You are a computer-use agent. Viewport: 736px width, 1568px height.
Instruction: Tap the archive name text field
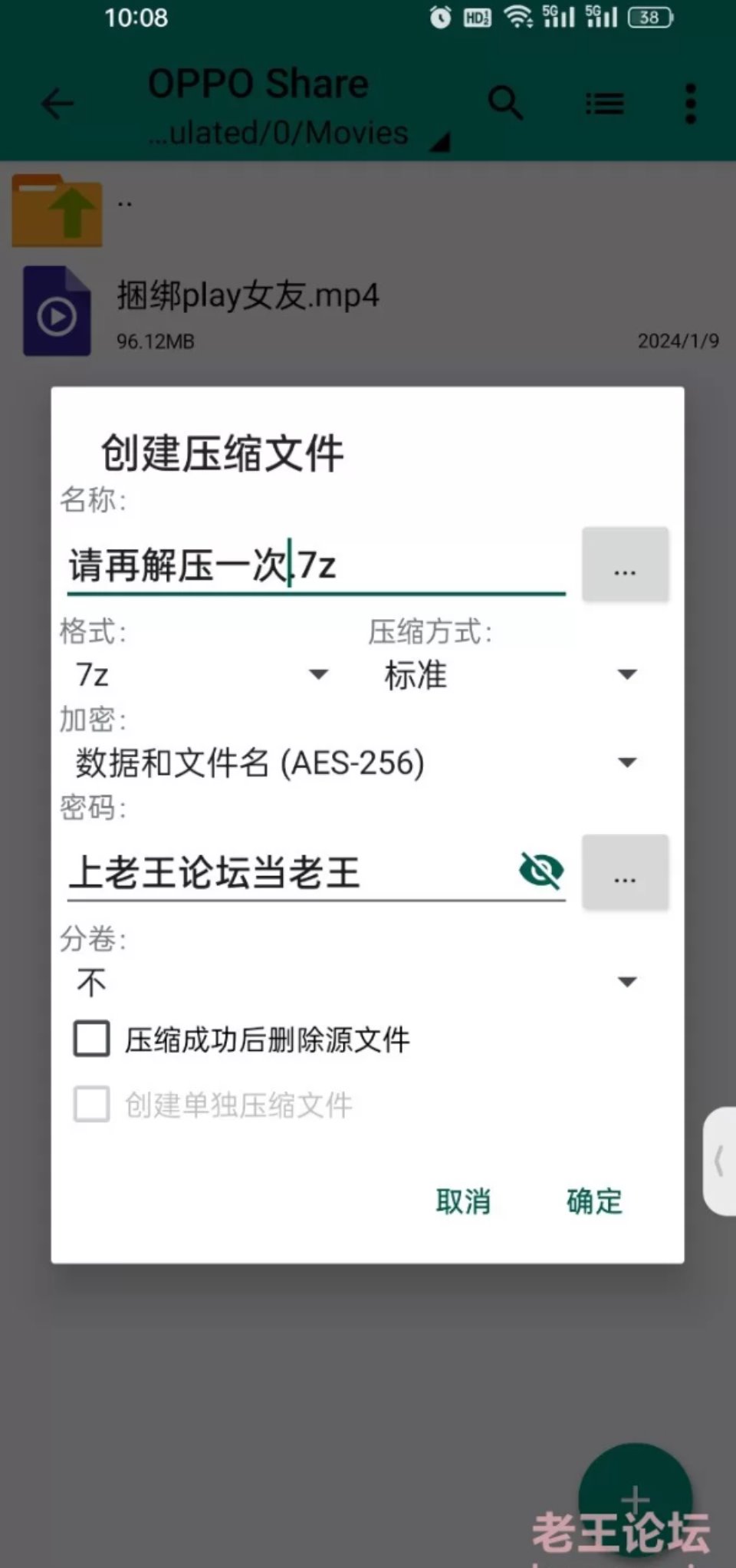click(x=314, y=565)
